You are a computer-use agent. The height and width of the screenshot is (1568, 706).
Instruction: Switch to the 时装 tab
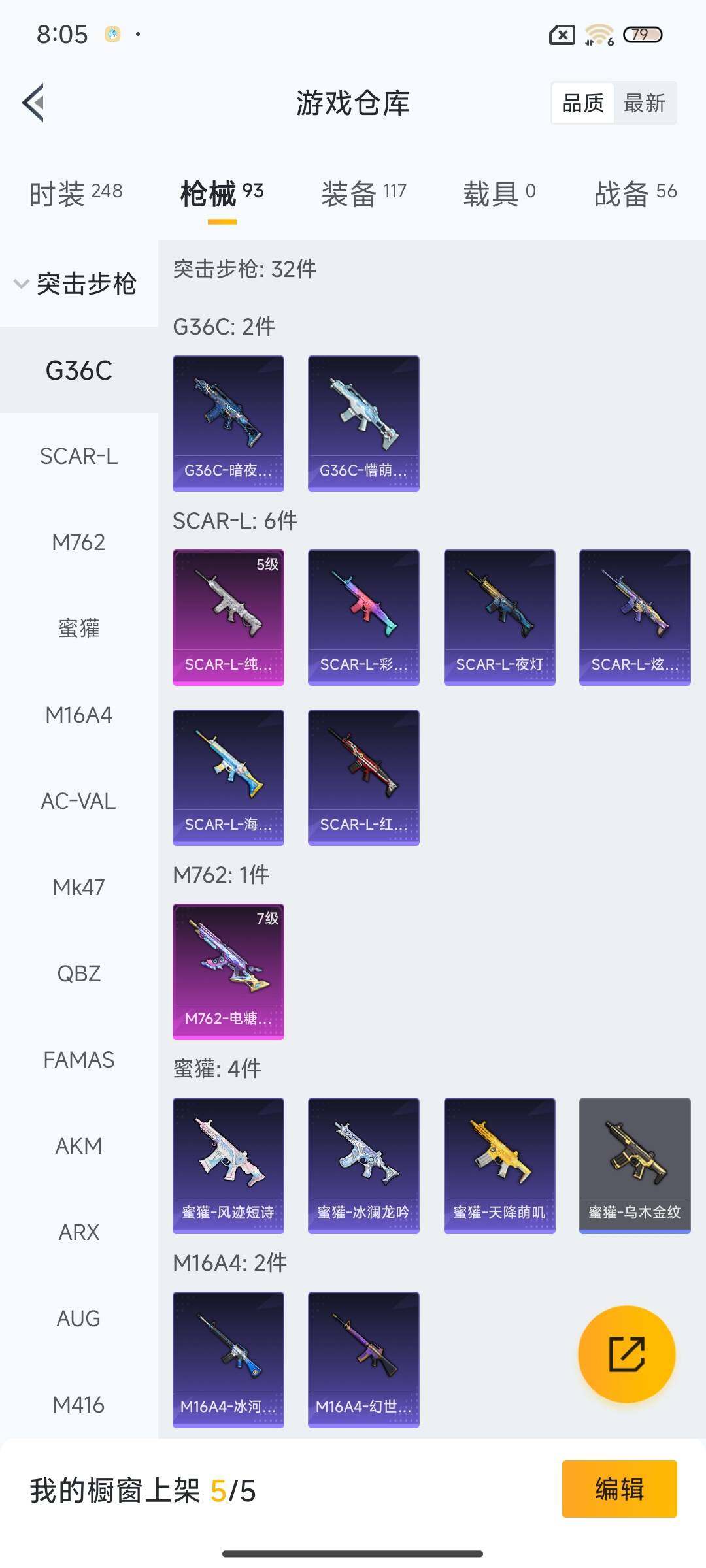(x=76, y=194)
